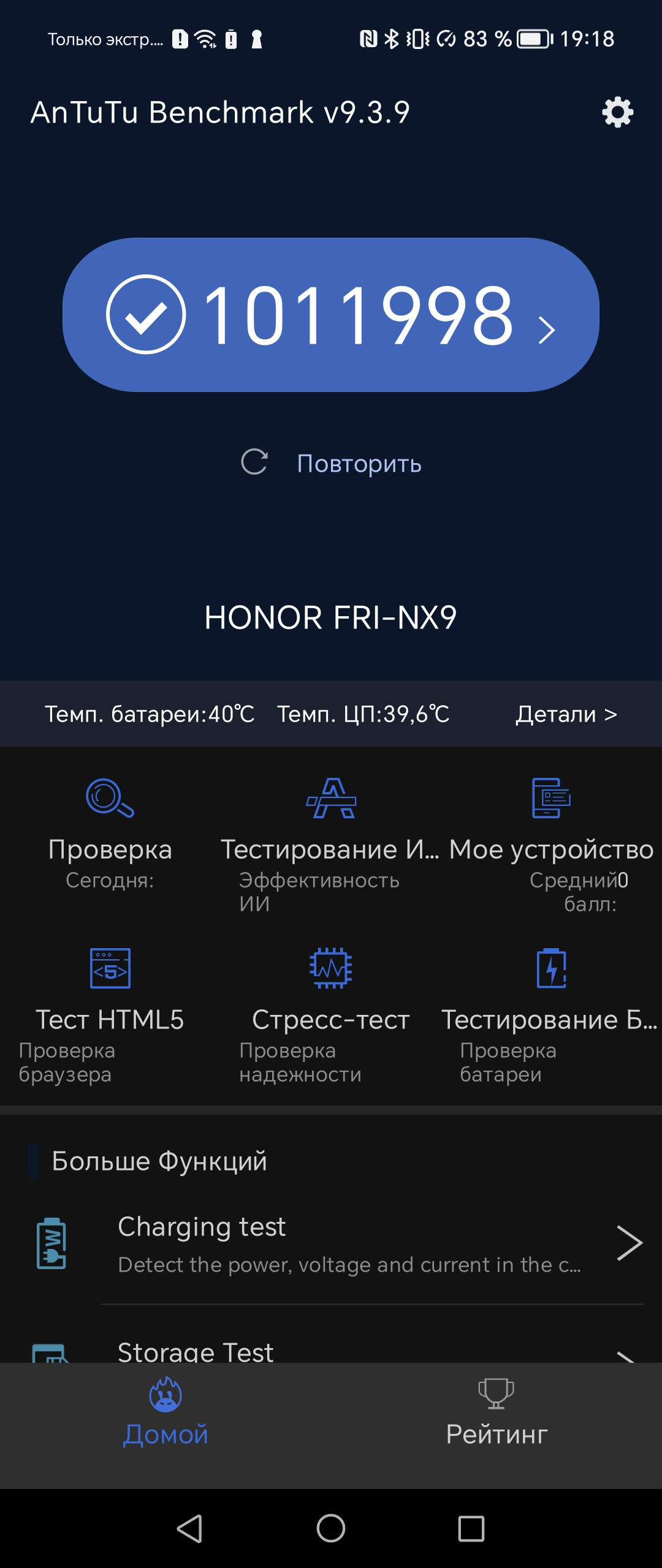Open Детали for temperature details
This screenshot has width=662, height=1568.
tap(566, 714)
